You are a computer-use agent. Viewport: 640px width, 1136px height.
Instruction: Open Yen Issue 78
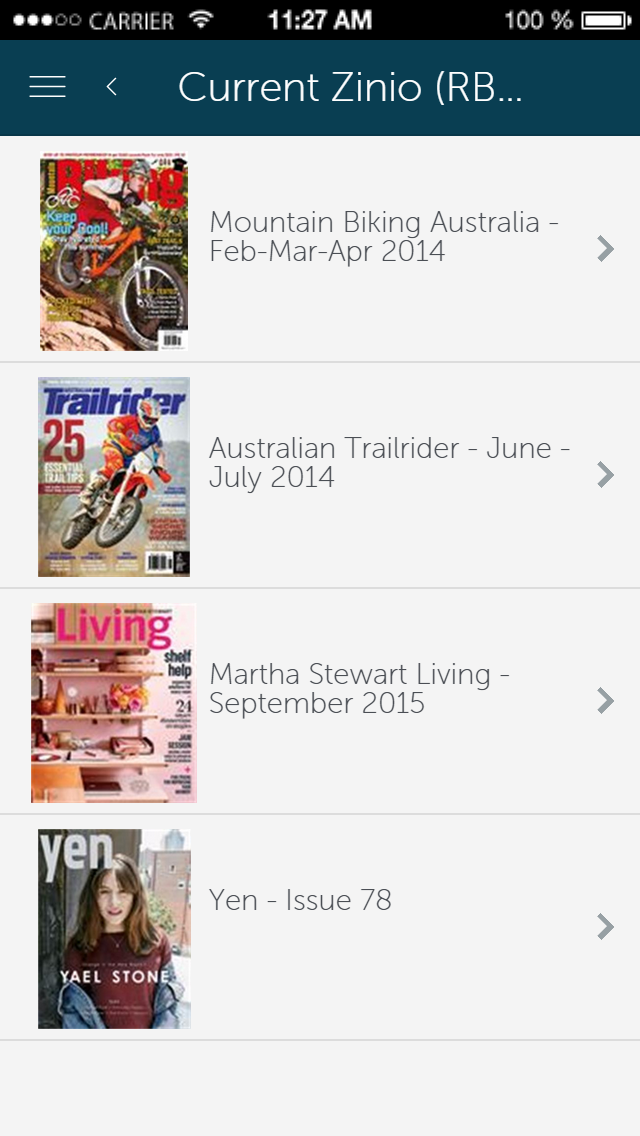pos(300,901)
